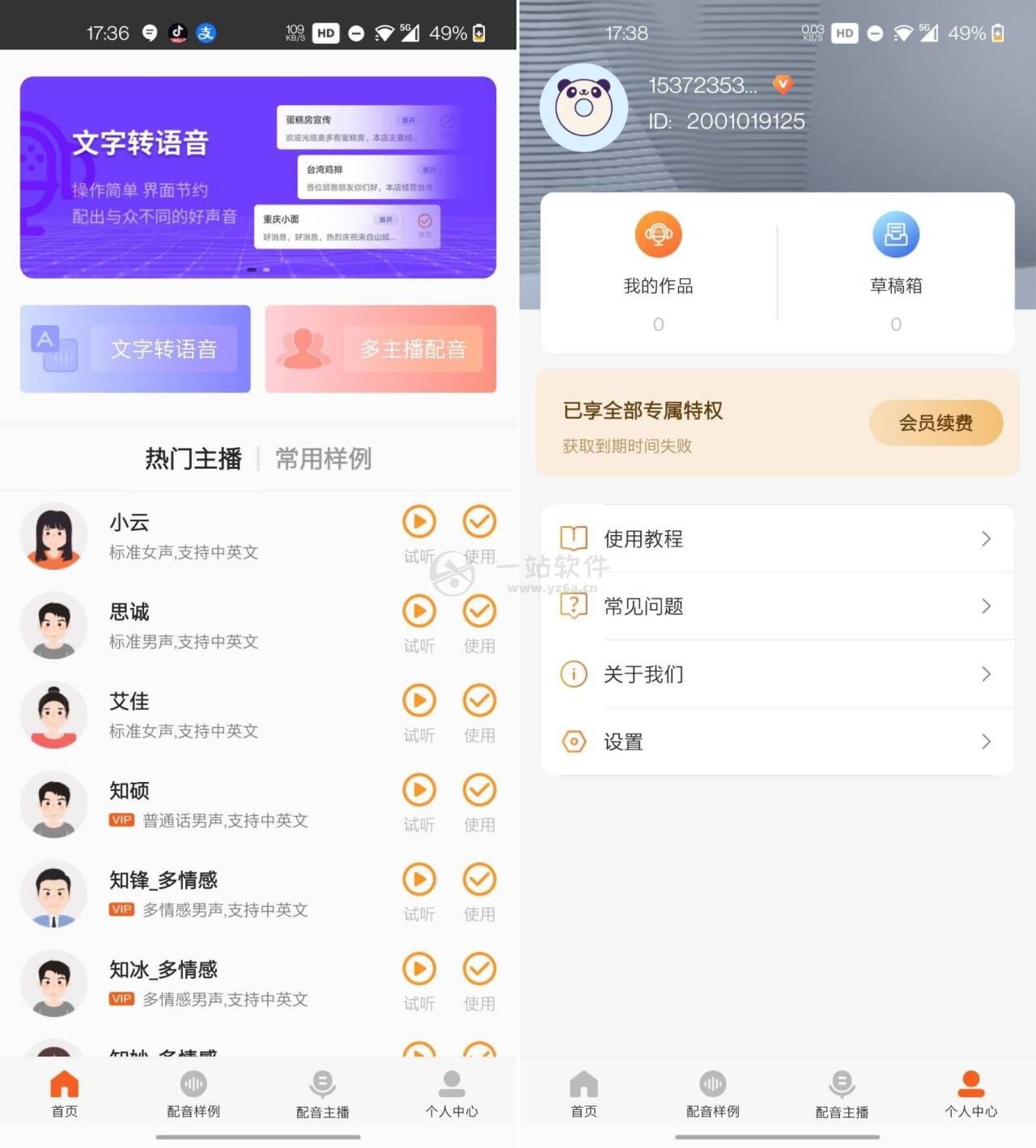Screen dimensions: 1036x1148
Task: Switch to 常用样例 tab
Action: 323,459
